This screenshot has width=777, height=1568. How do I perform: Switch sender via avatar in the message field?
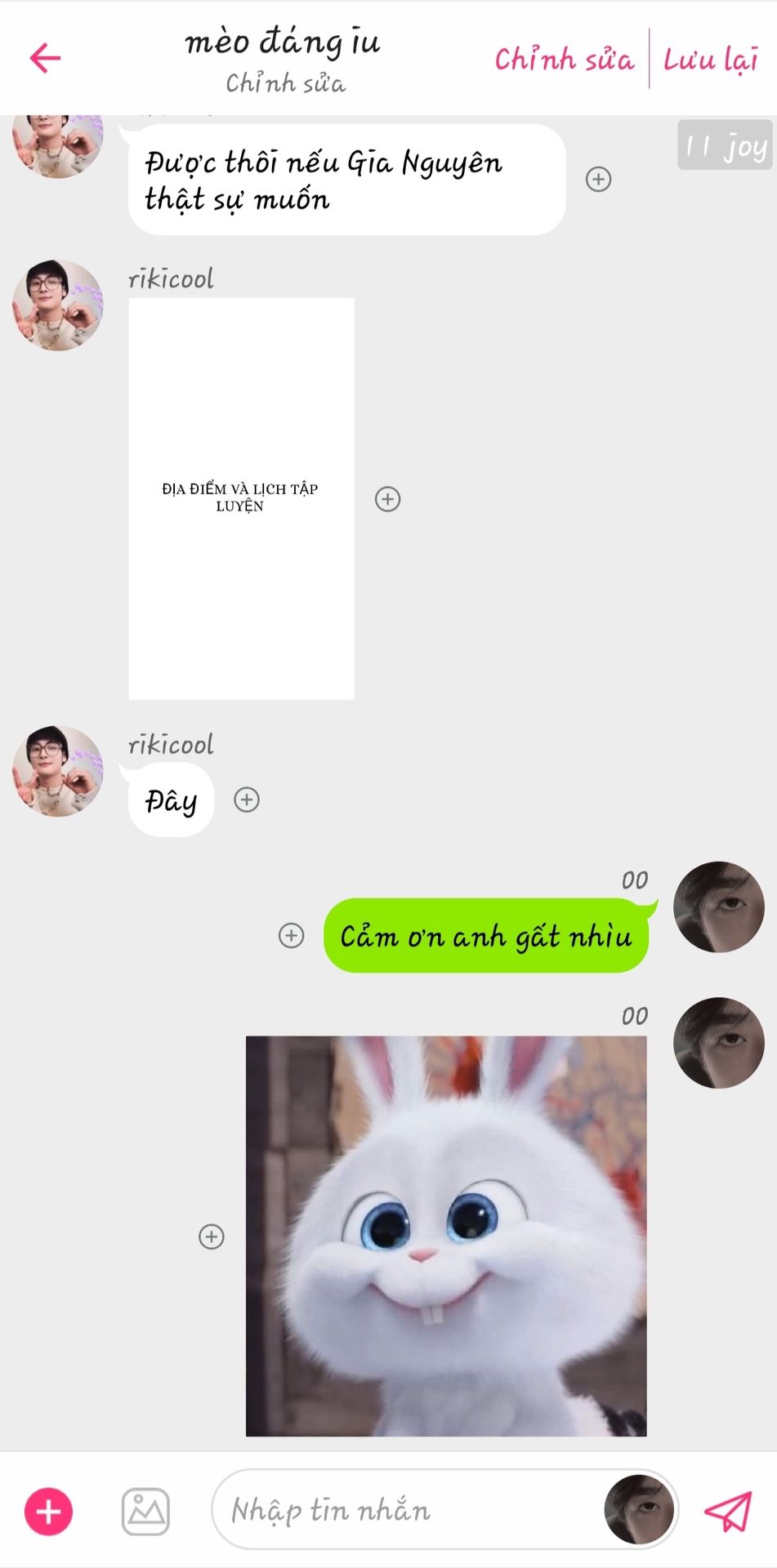[640, 1510]
